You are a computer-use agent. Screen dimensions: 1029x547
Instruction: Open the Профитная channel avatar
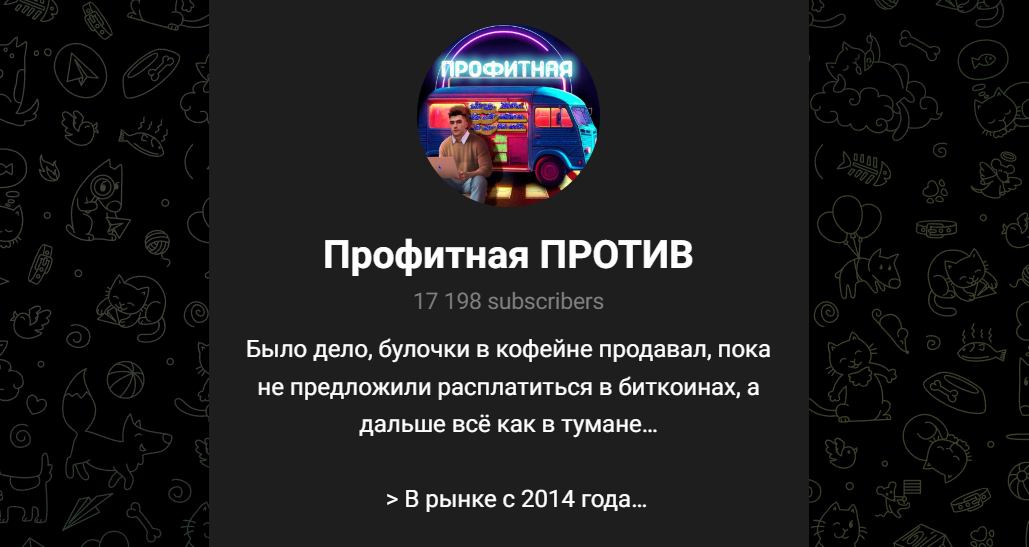pos(508,116)
